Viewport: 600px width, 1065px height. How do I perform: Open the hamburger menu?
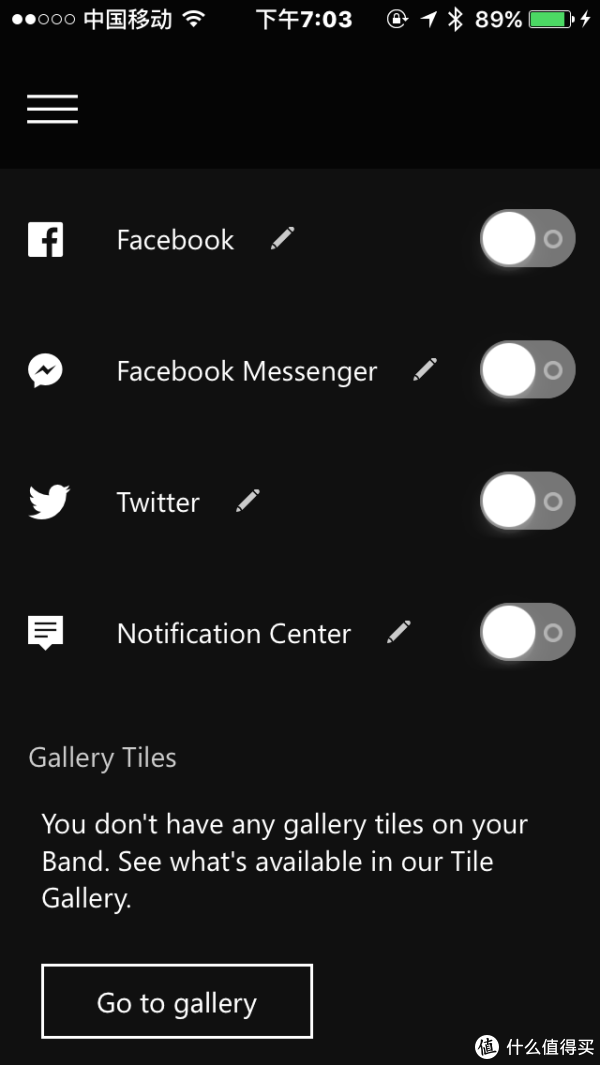point(52,109)
